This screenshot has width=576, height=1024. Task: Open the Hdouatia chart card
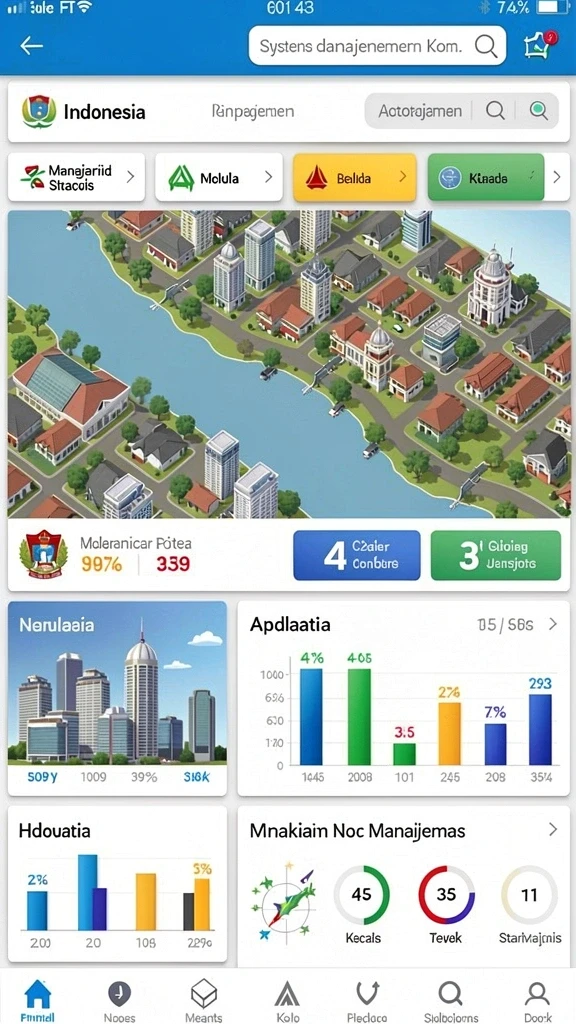[118, 884]
